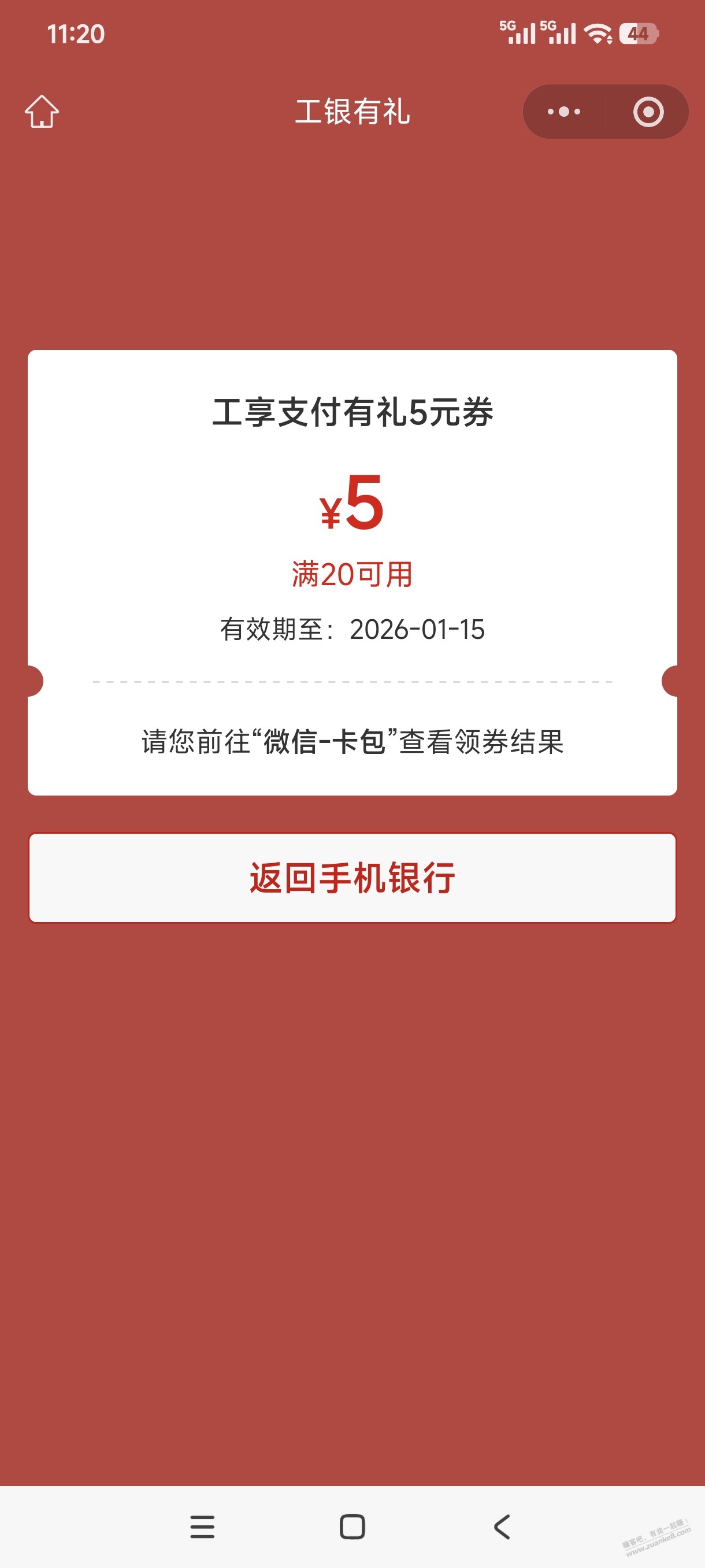Open the three-dot more menu
Viewport: 705px width, 1568px height.
tap(564, 112)
